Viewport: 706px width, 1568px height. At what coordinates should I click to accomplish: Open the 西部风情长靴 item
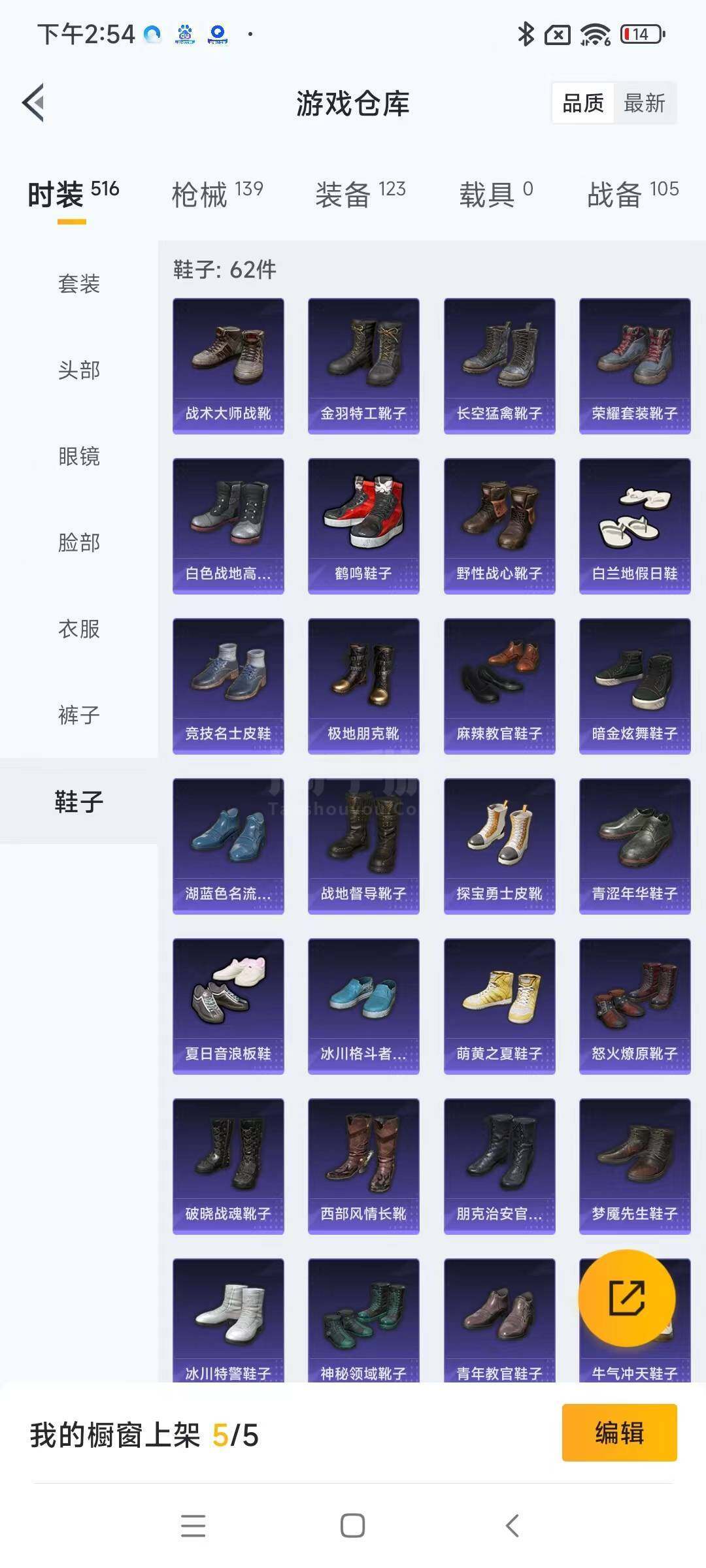[x=363, y=1166]
